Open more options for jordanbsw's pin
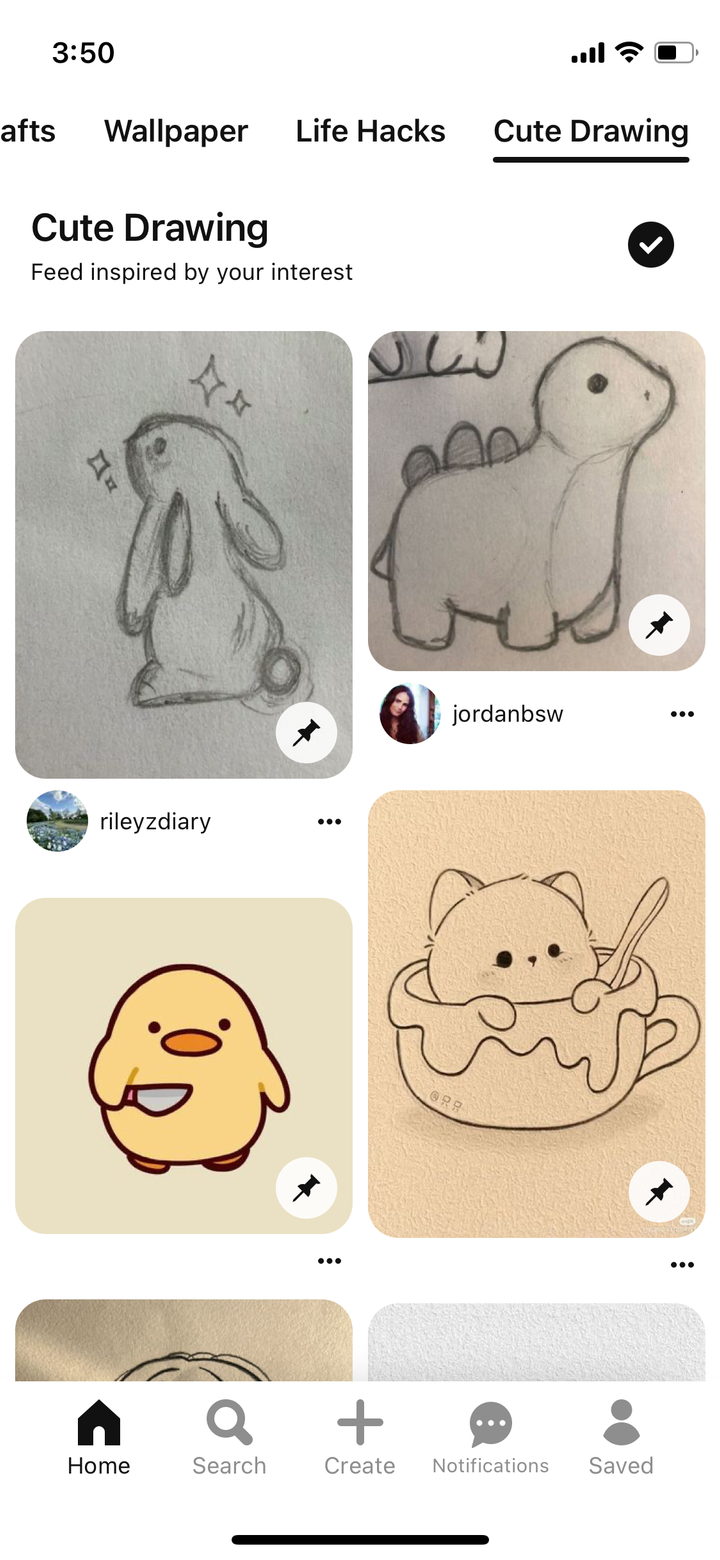Image resolution: width=720 pixels, height=1560 pixels. [682, 714]
